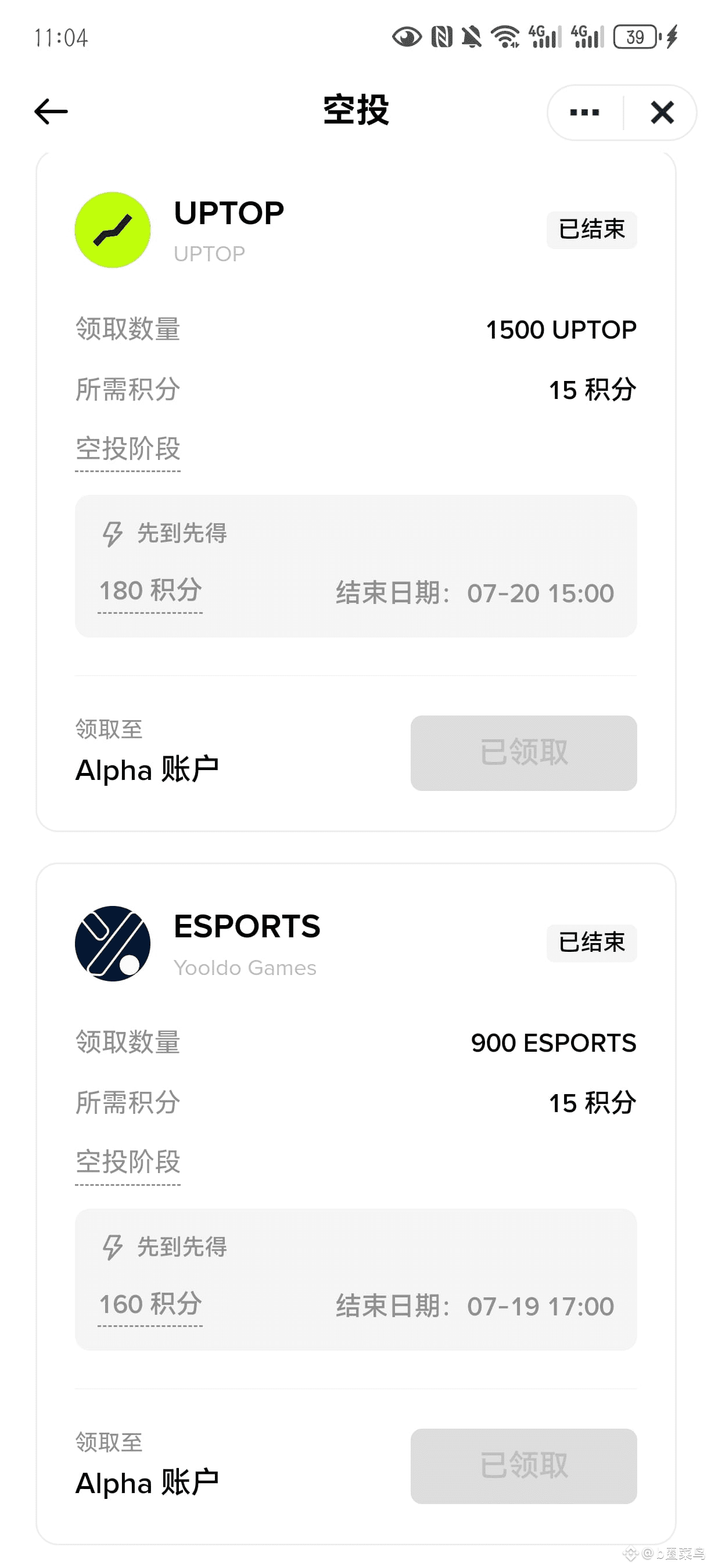This screenshot has width=711, height=1568.
Task: Go back using the arrow icon
Action: [51, 112]
